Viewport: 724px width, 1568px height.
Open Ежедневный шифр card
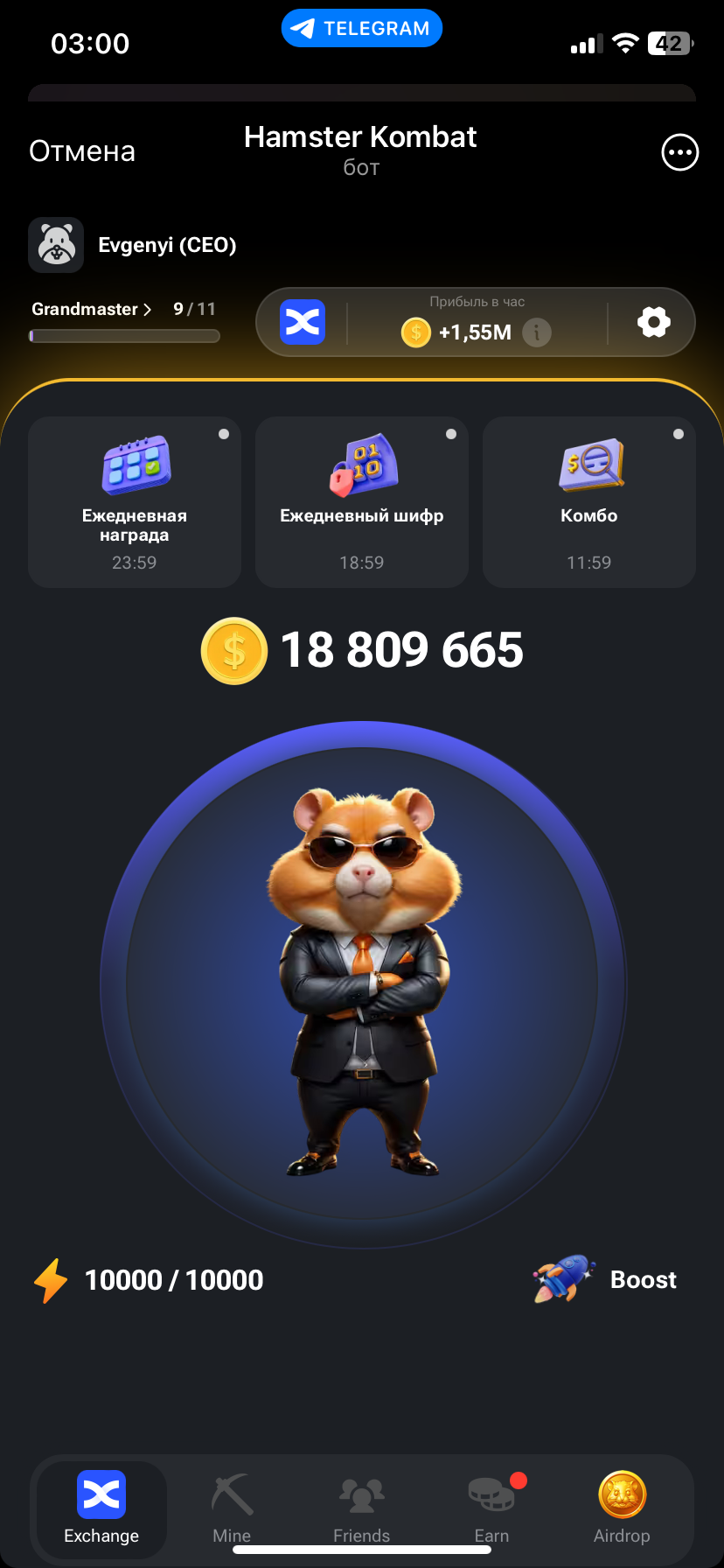[x=362, y=501]
